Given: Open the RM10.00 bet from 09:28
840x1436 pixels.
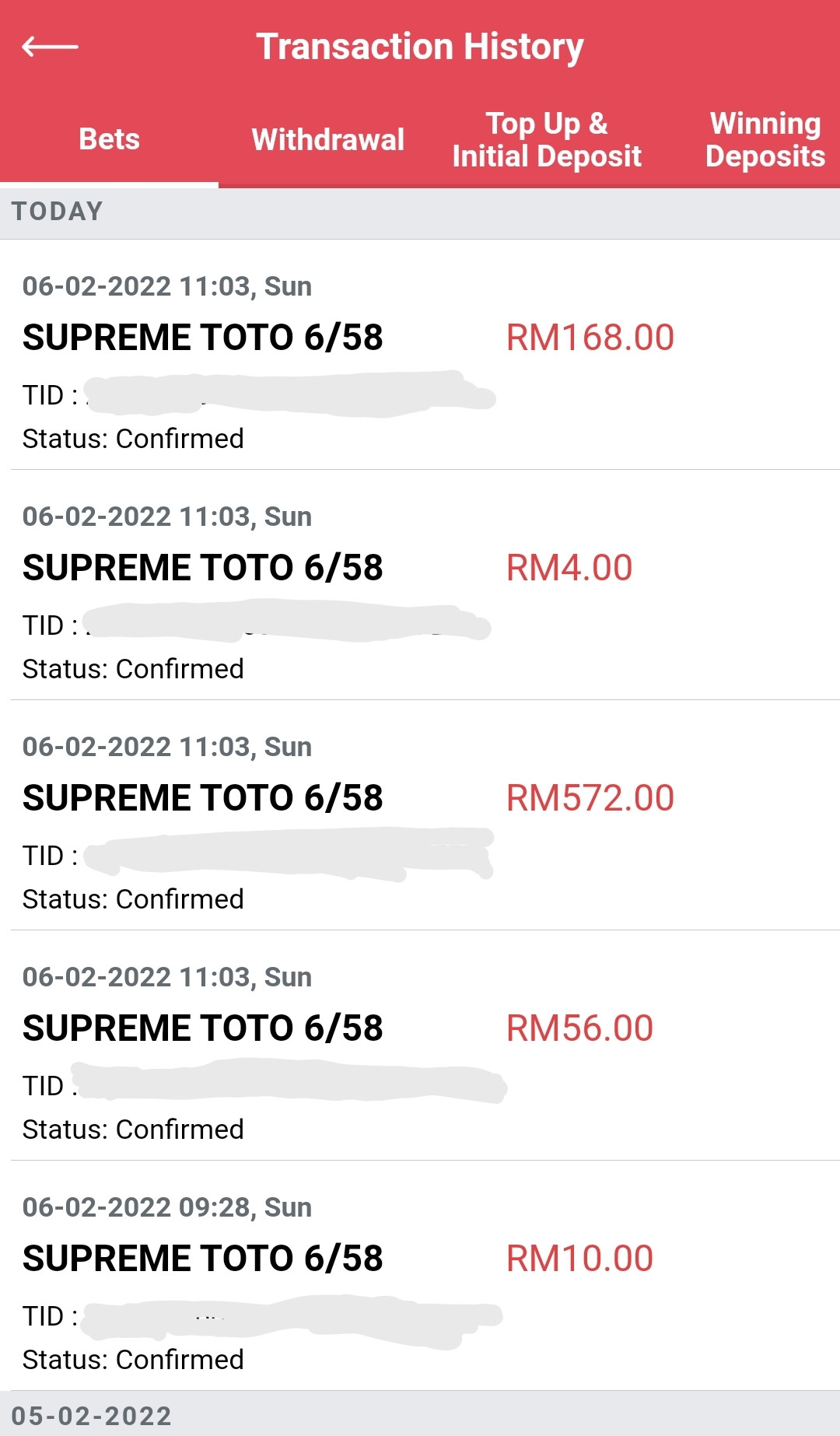Looking at the screenshot, I should pyautogui.click(x=420, y=1276).
